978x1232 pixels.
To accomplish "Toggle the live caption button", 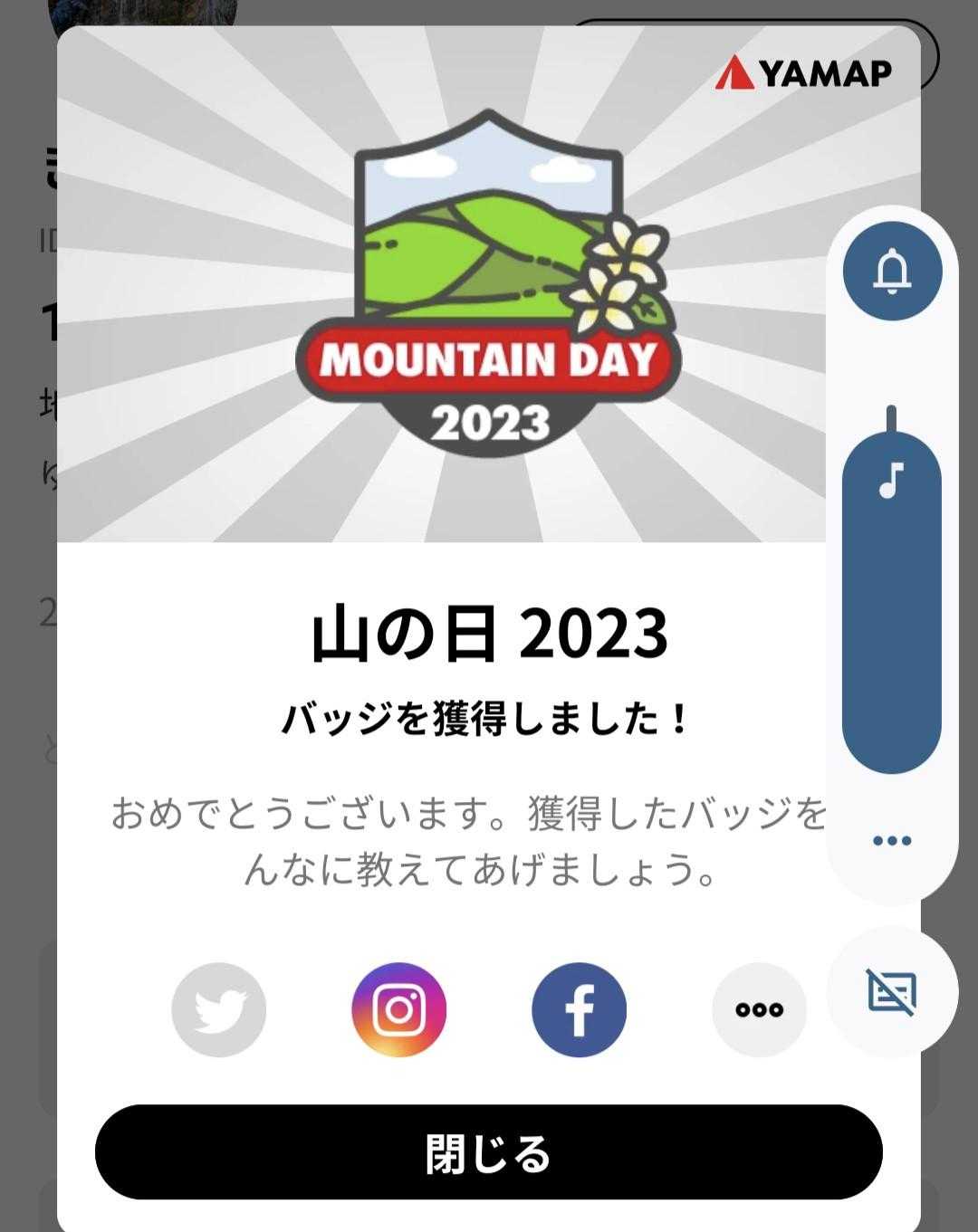I will point(892,991).
